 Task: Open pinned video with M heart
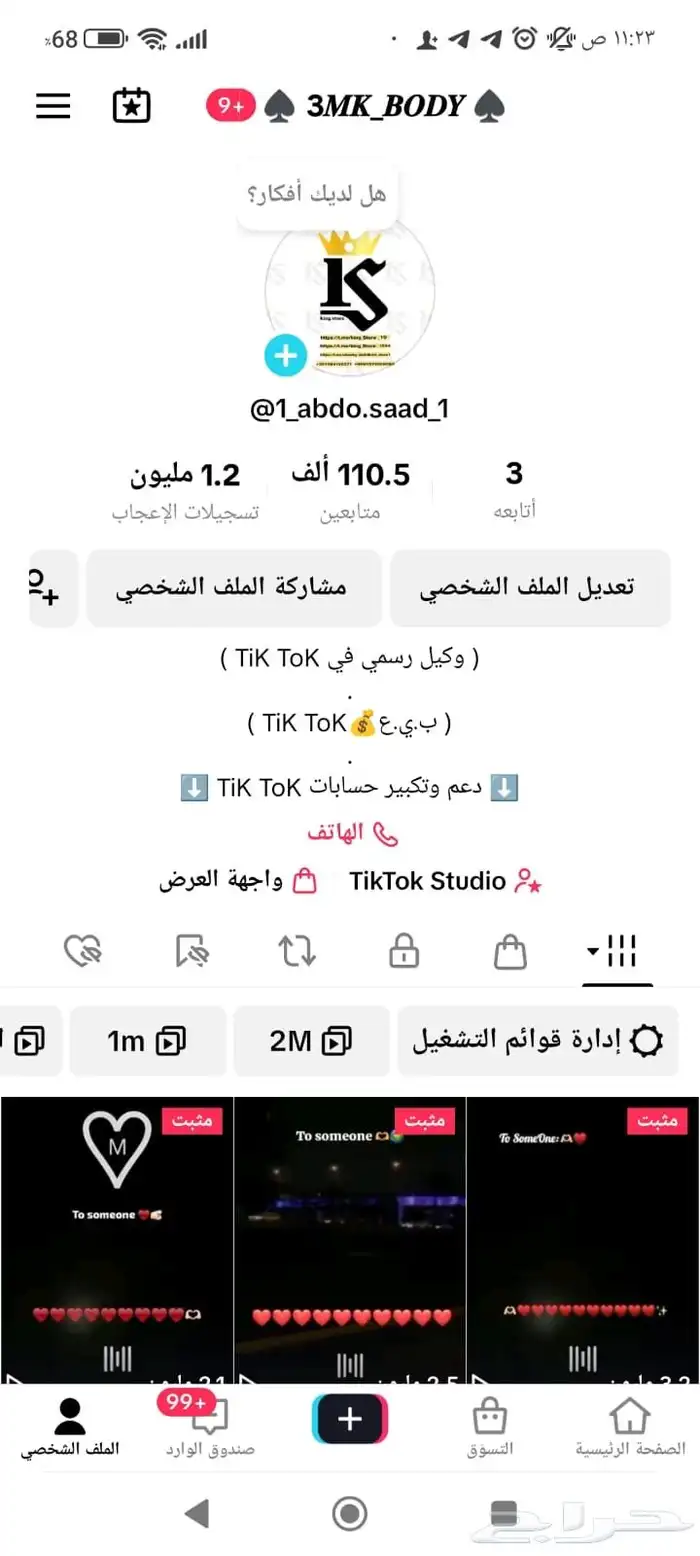(x=117, y=1240)
